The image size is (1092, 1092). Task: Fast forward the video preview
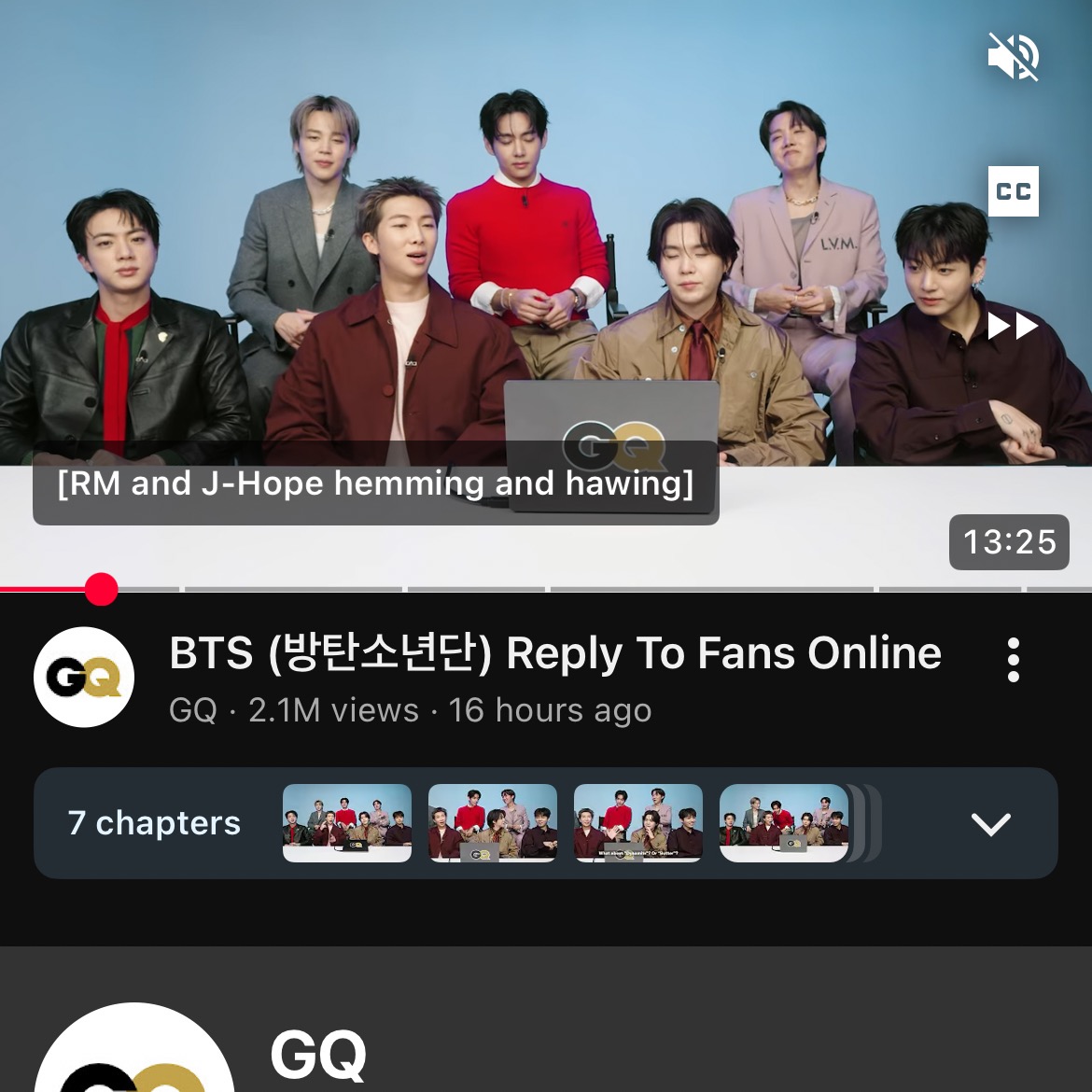click(x=1013, y=326)
